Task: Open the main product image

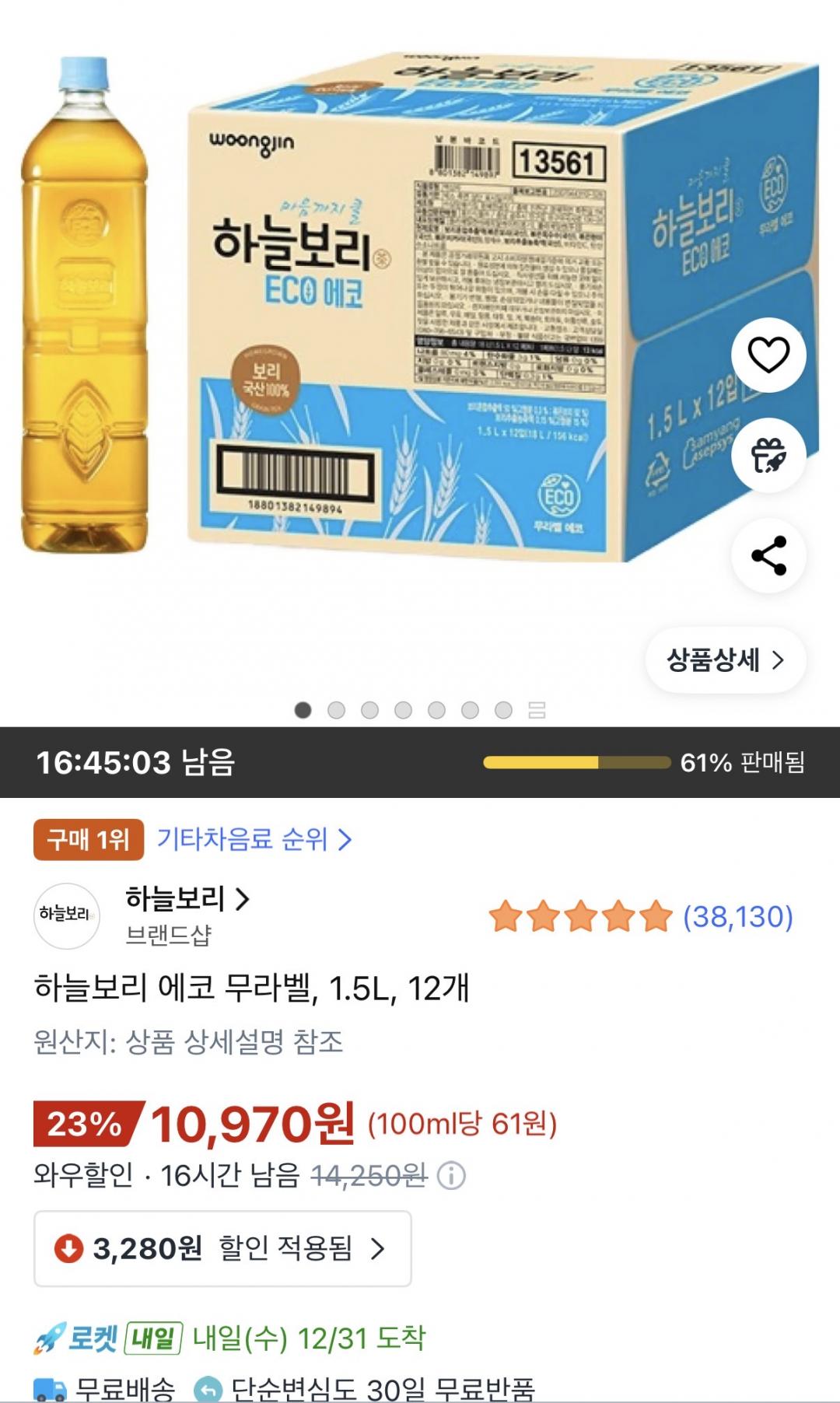Action: click(420, 311)
